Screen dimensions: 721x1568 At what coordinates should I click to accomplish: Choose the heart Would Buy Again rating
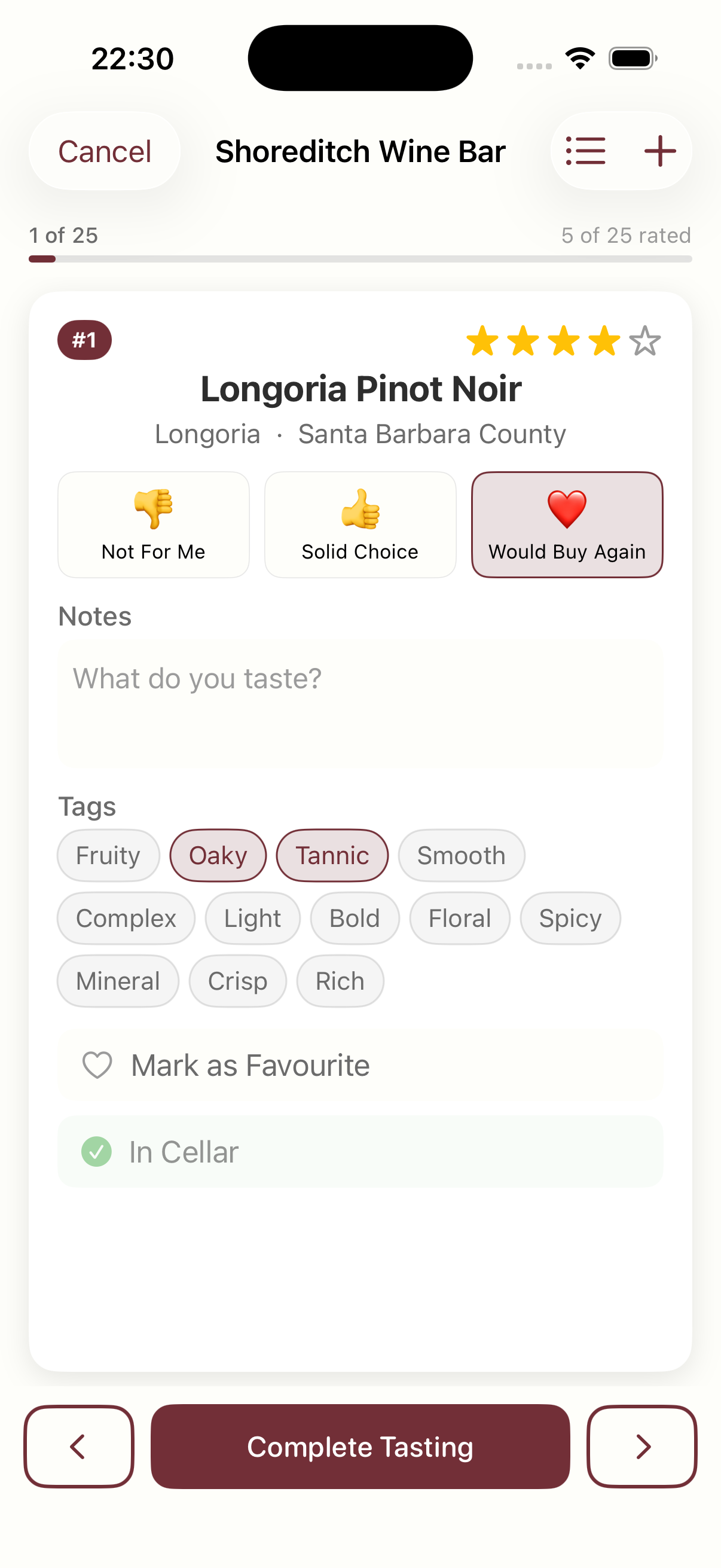pos(566,522)
